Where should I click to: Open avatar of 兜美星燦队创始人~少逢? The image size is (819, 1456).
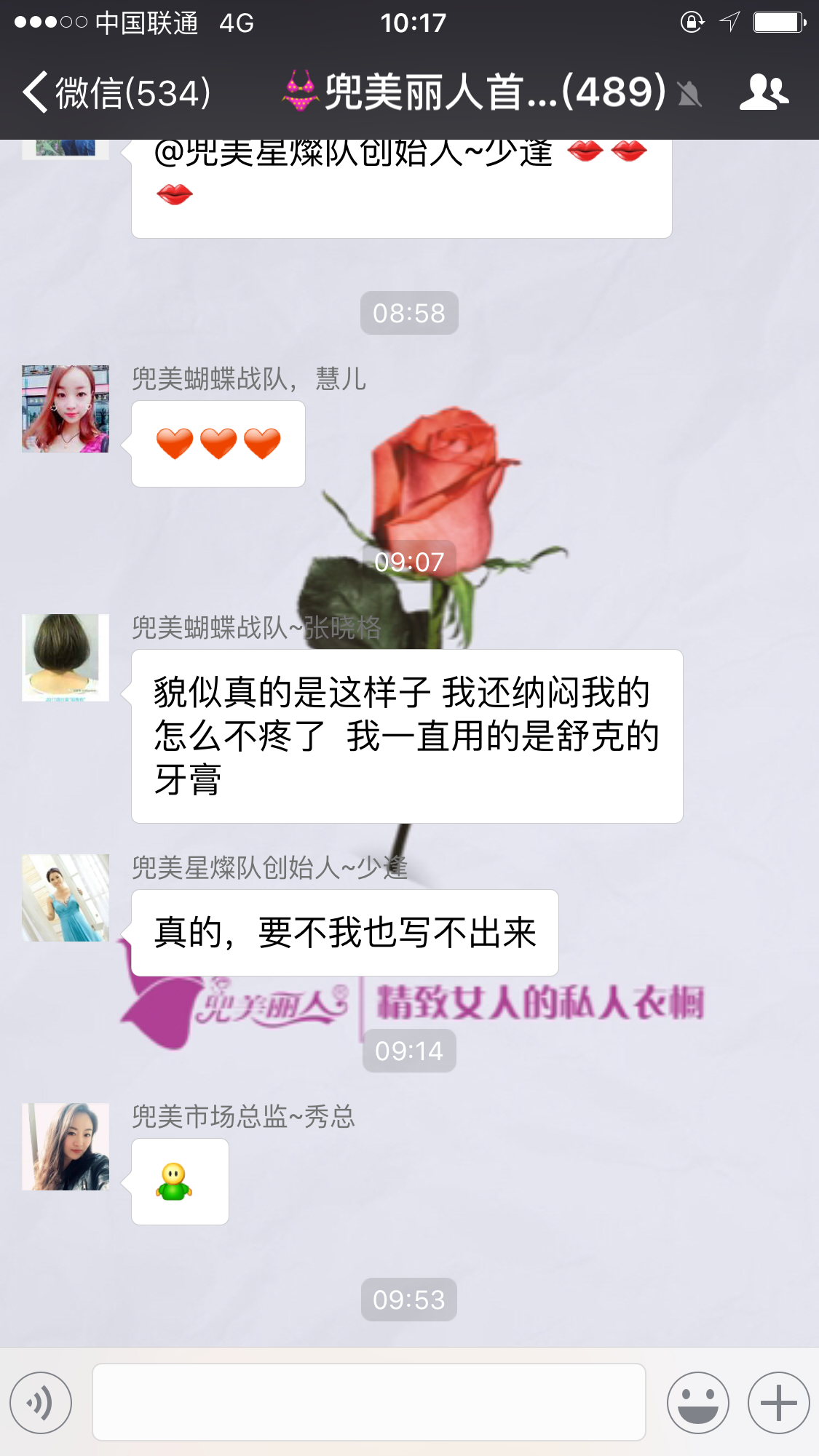(x=66, y=898)
